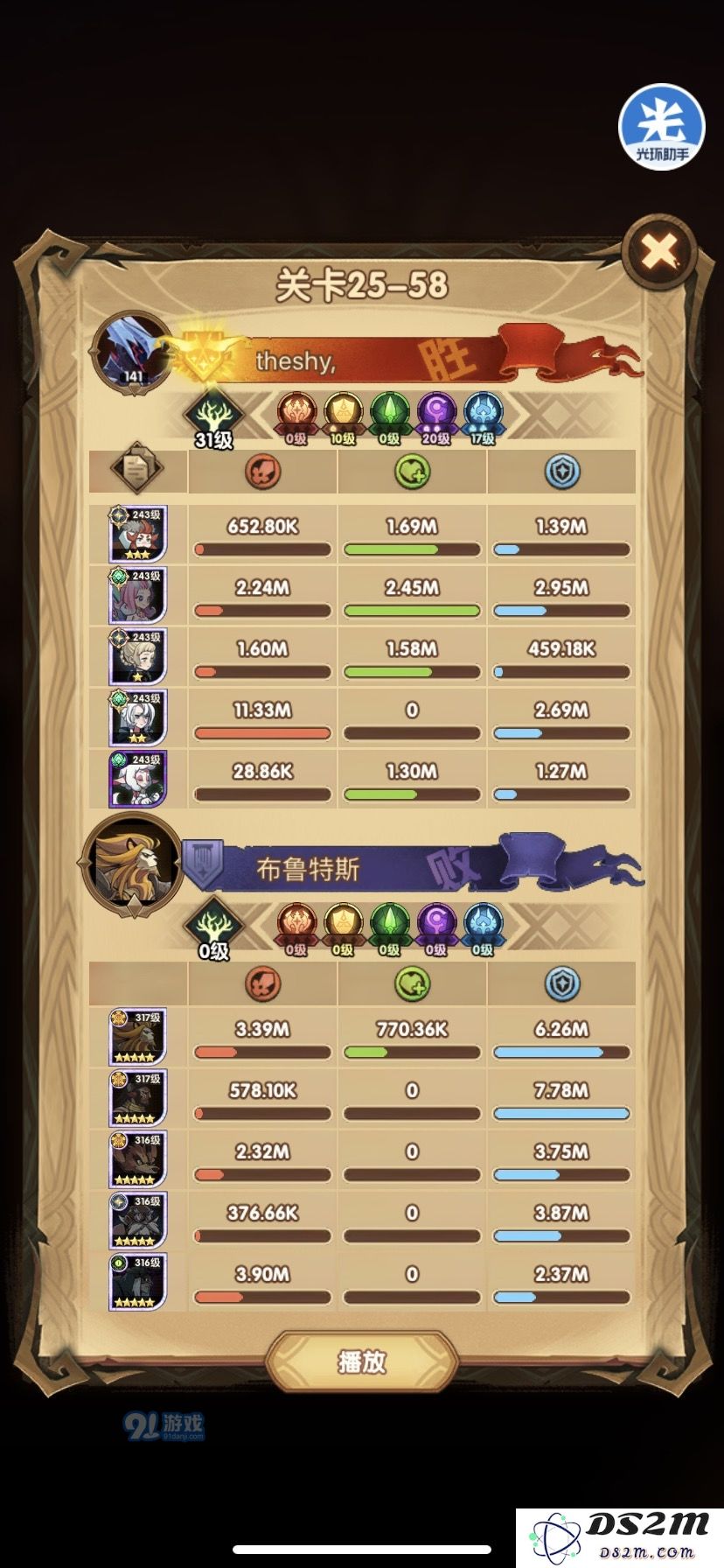Select enemy hero with 7.78M damage taken
Viewport: 724px width, 1568px height.
click(x=137, y=1098)
